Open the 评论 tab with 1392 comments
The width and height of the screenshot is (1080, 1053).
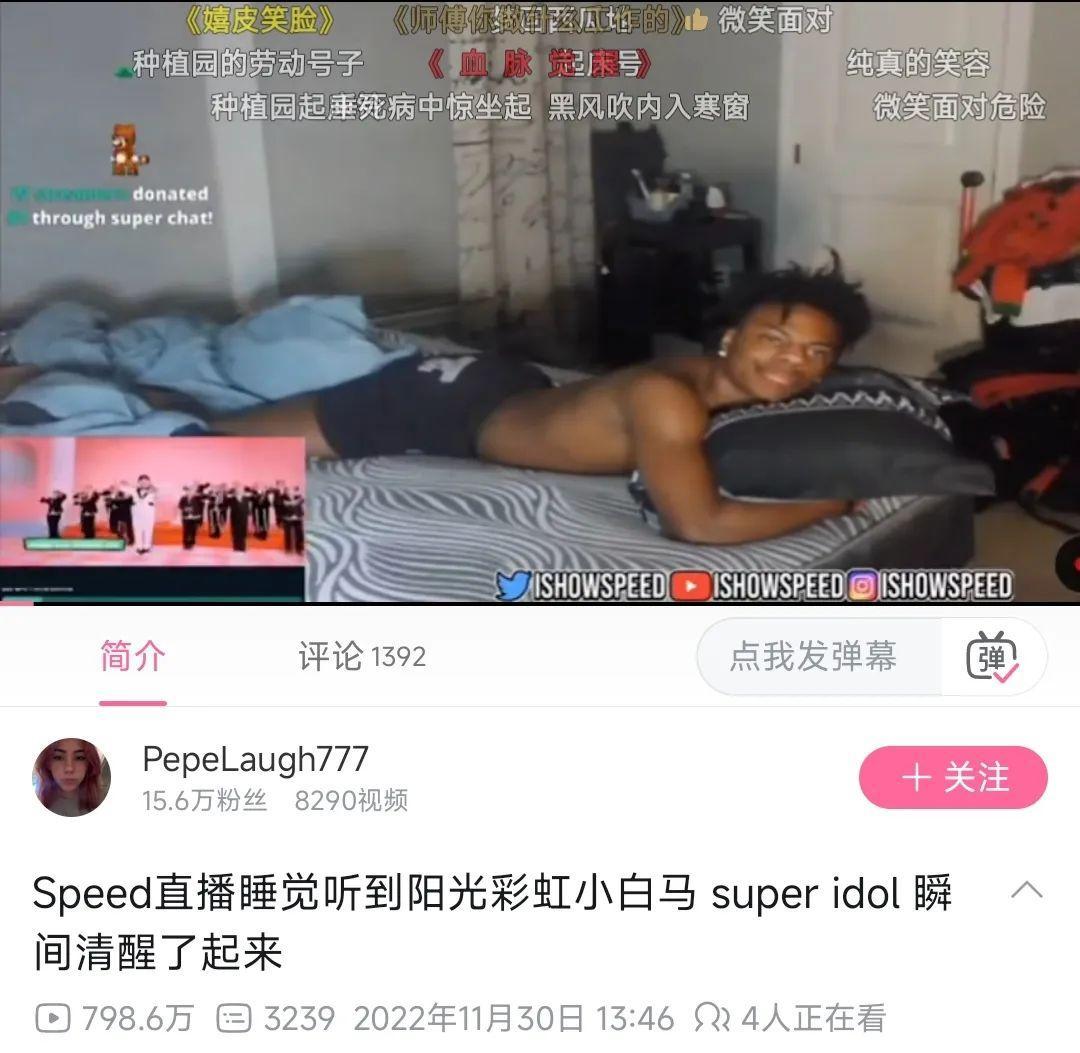(361, 657)
